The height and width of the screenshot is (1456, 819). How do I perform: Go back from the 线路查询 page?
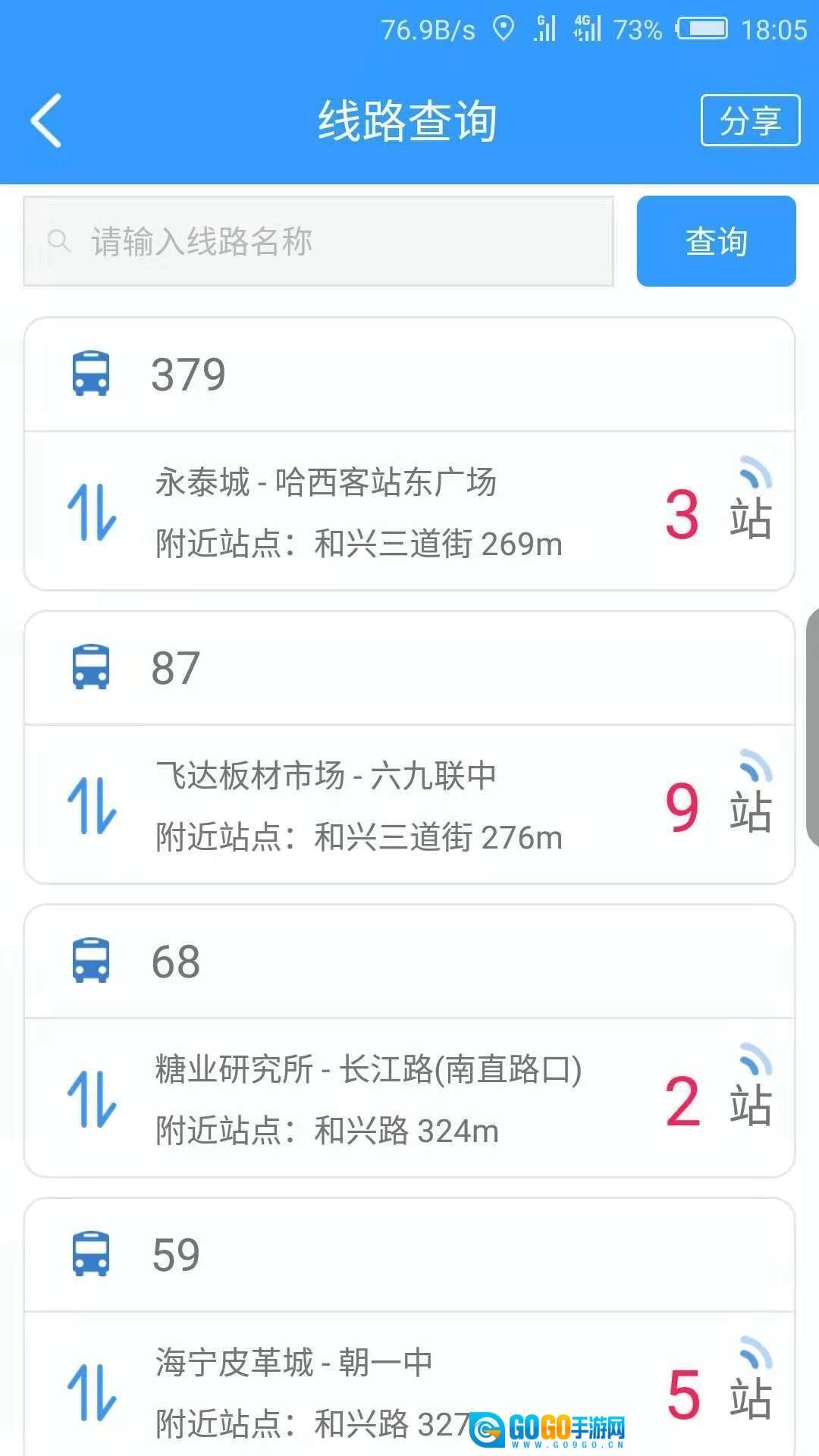(x=47, y=121)
